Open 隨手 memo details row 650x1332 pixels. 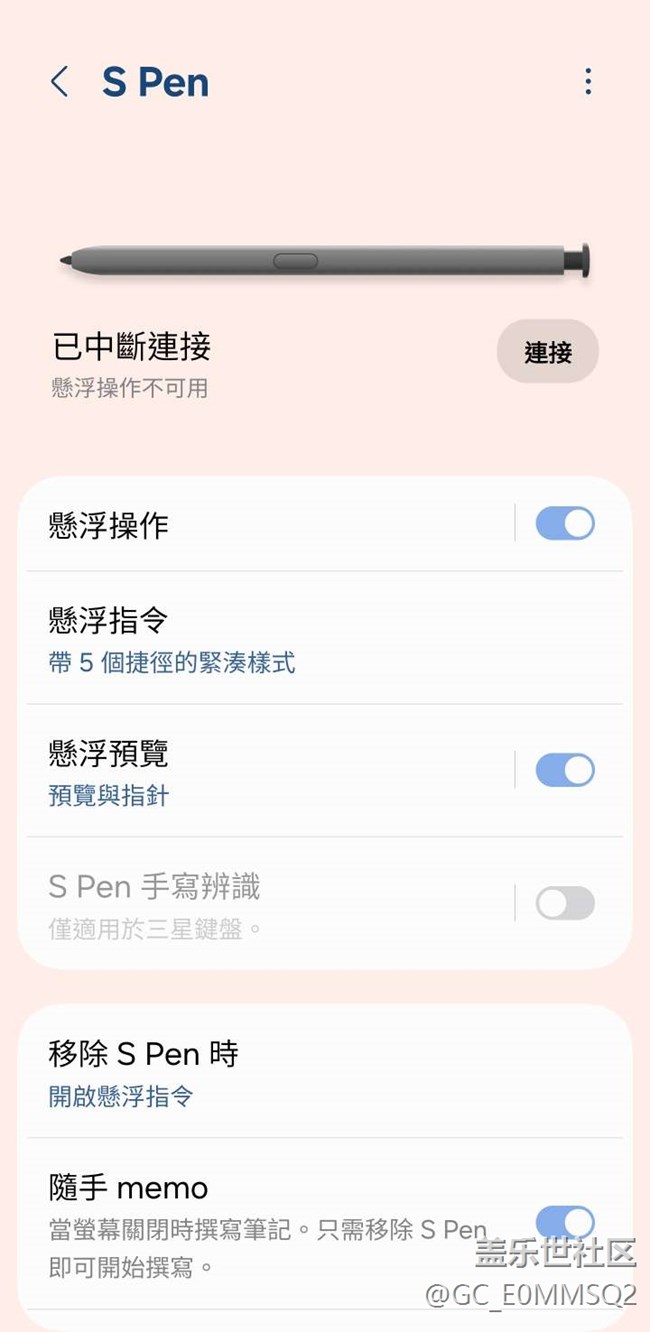coord(260,1224)
